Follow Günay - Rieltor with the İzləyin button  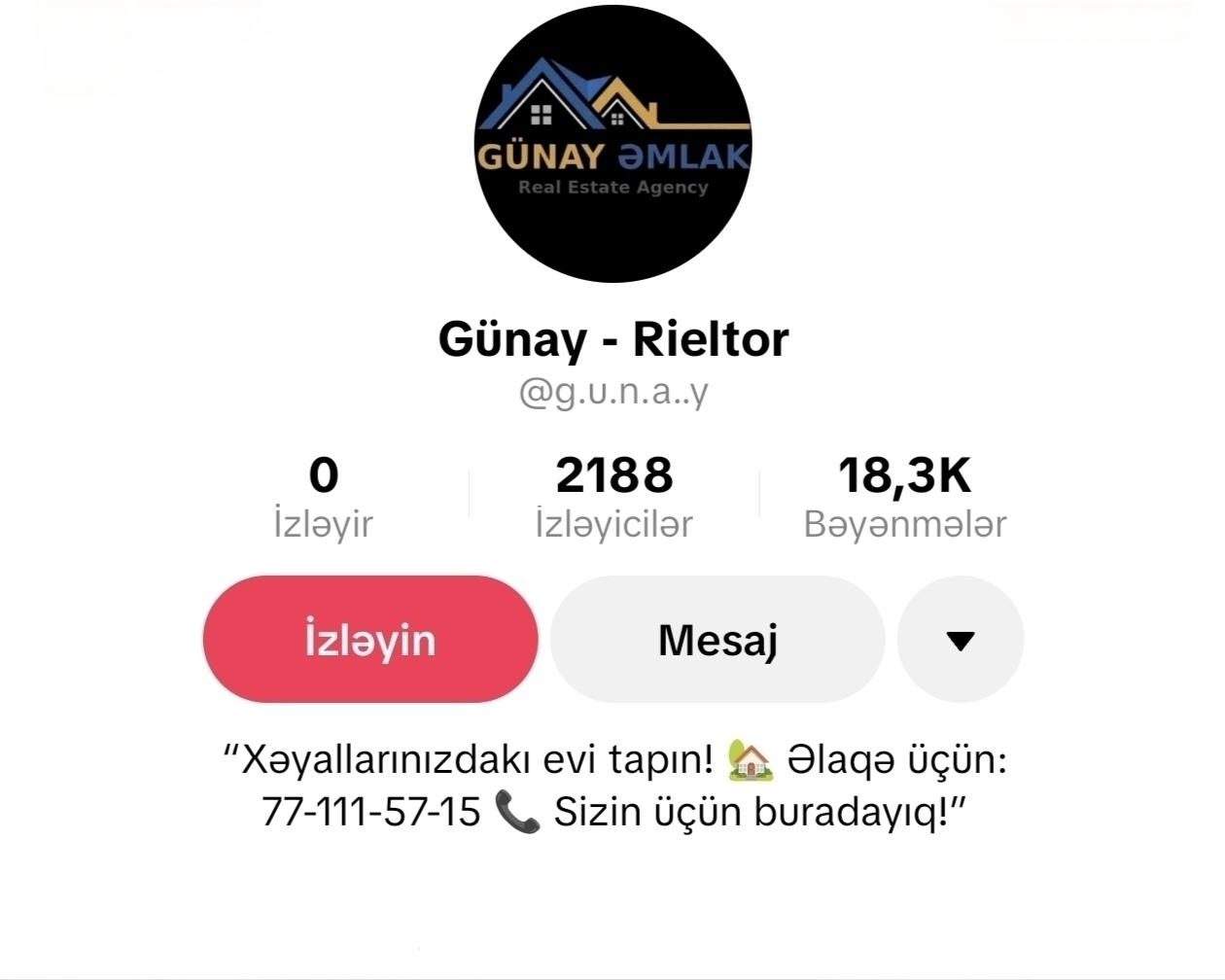(370, 640)
